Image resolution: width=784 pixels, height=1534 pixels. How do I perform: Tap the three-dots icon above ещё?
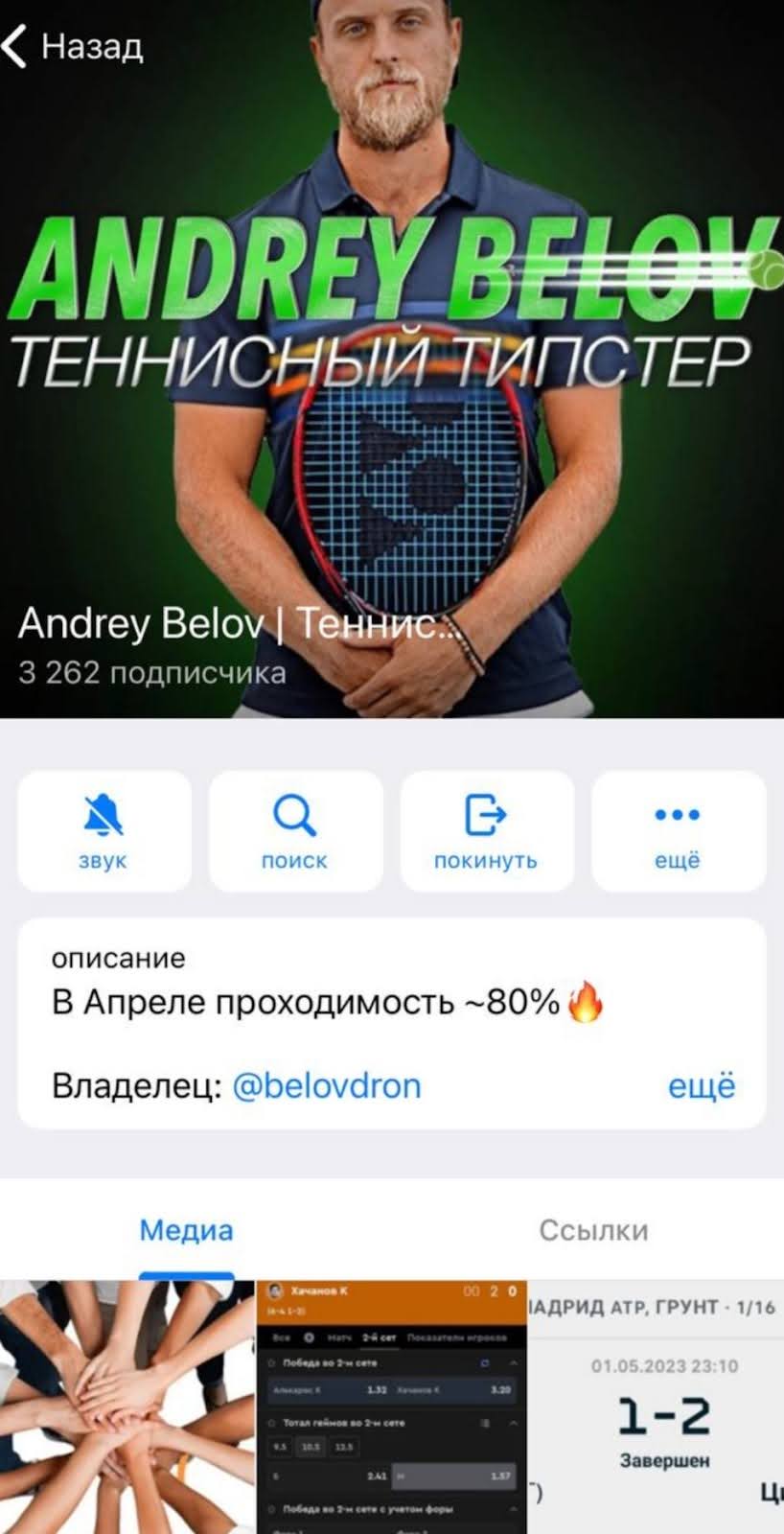click(679, 814)
